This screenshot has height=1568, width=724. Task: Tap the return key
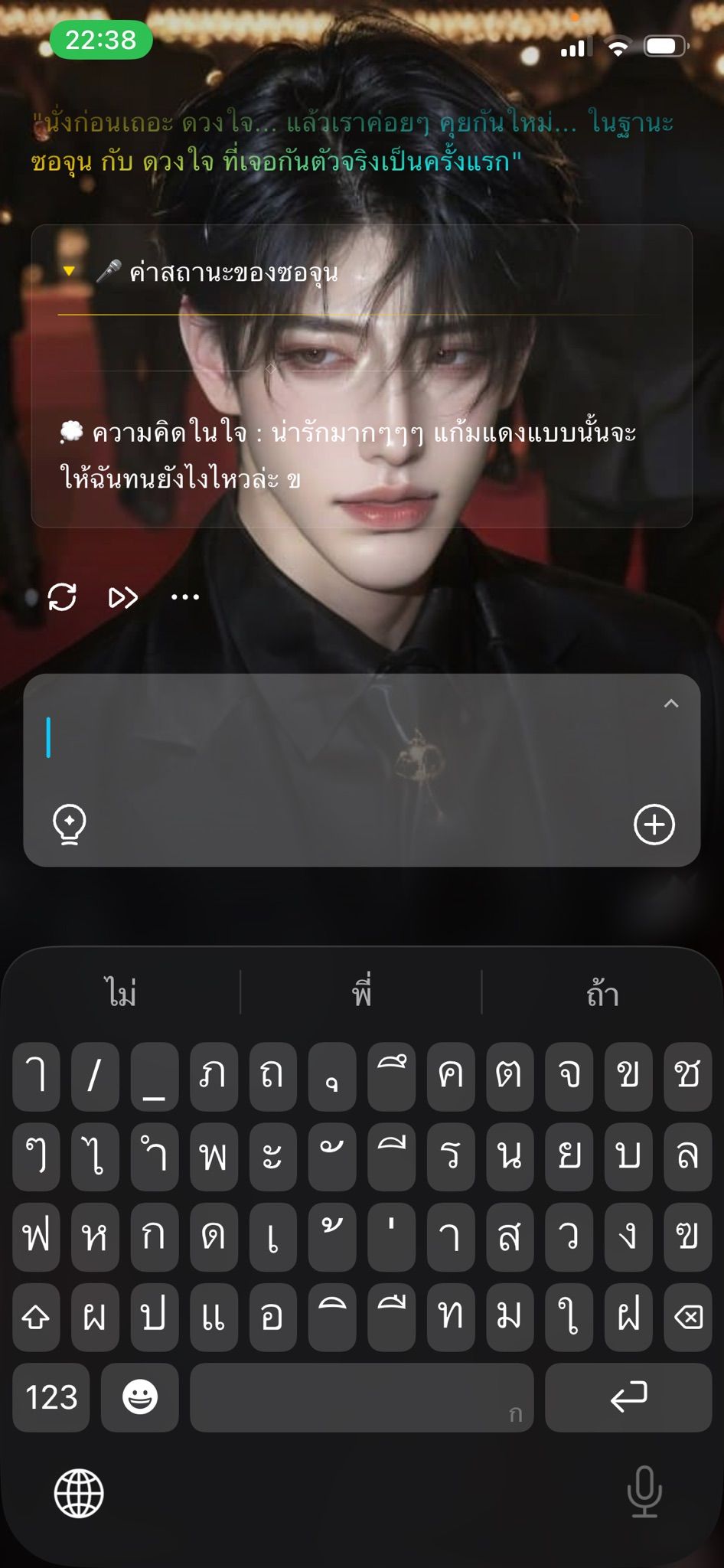coord(628,1397)
